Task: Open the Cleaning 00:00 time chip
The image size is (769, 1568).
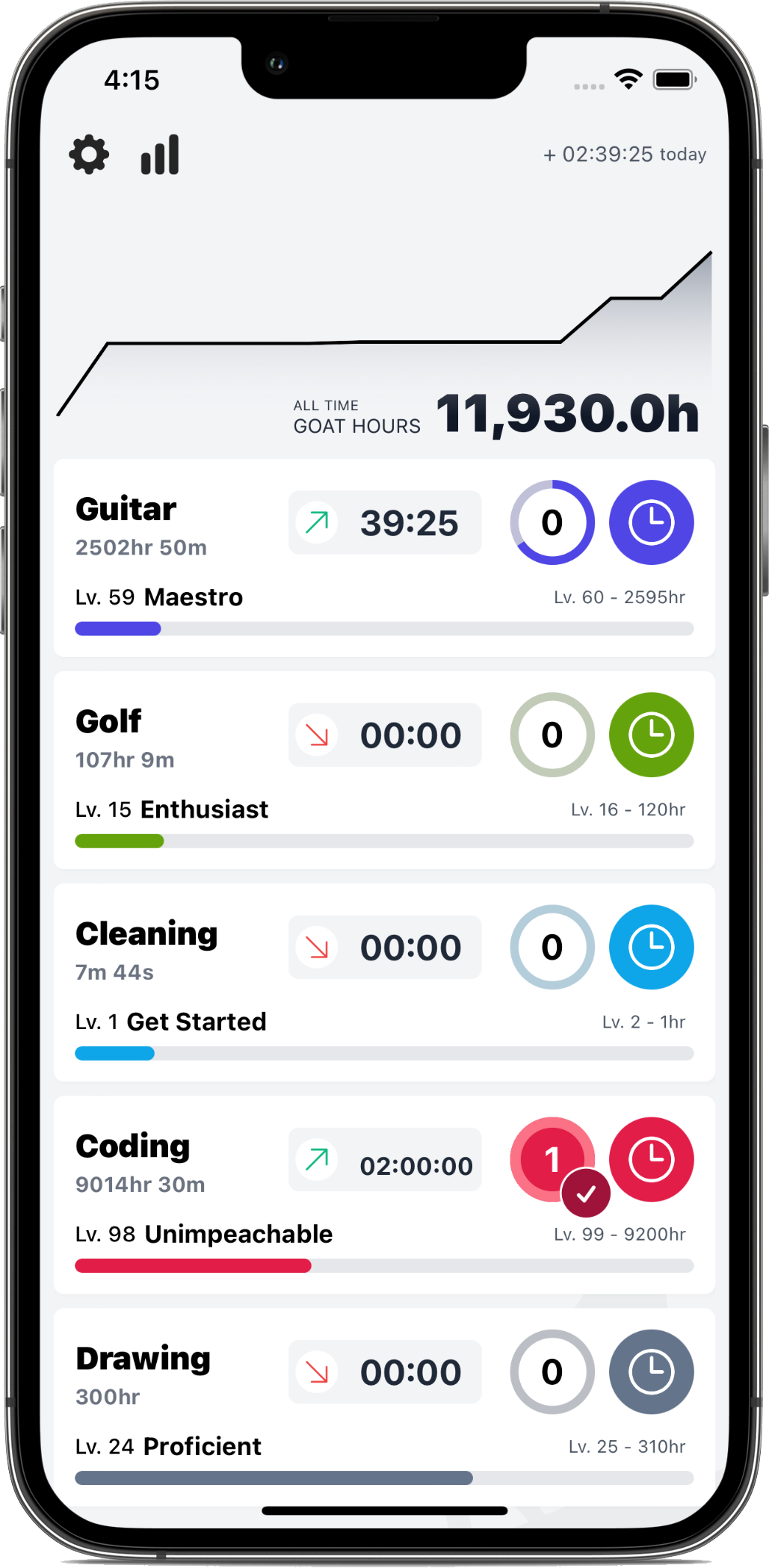Action: 385,947
